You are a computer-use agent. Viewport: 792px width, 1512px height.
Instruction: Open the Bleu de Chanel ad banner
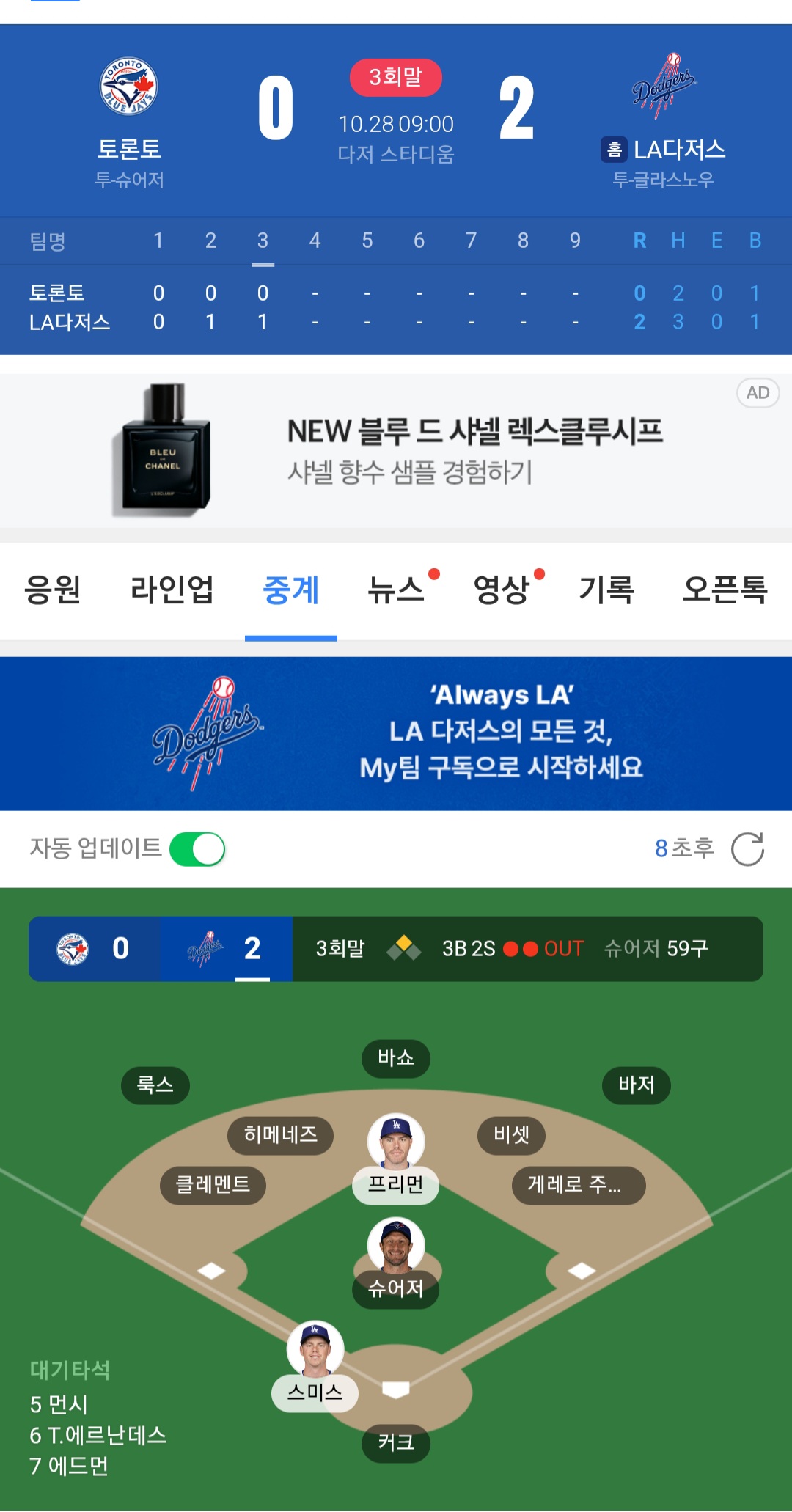[396, 451]
